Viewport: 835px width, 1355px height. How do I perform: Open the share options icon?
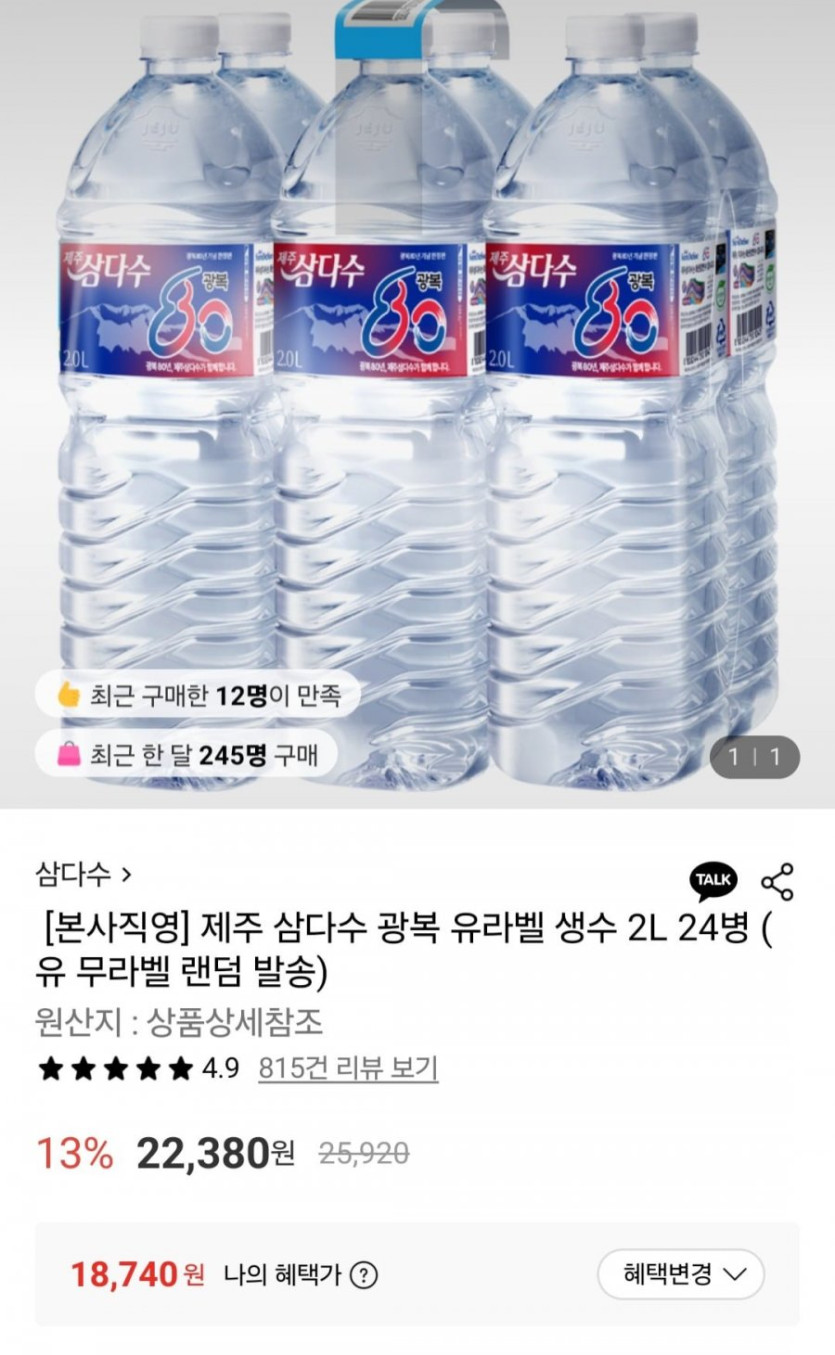pyautogui.click(x=777, y=881)
